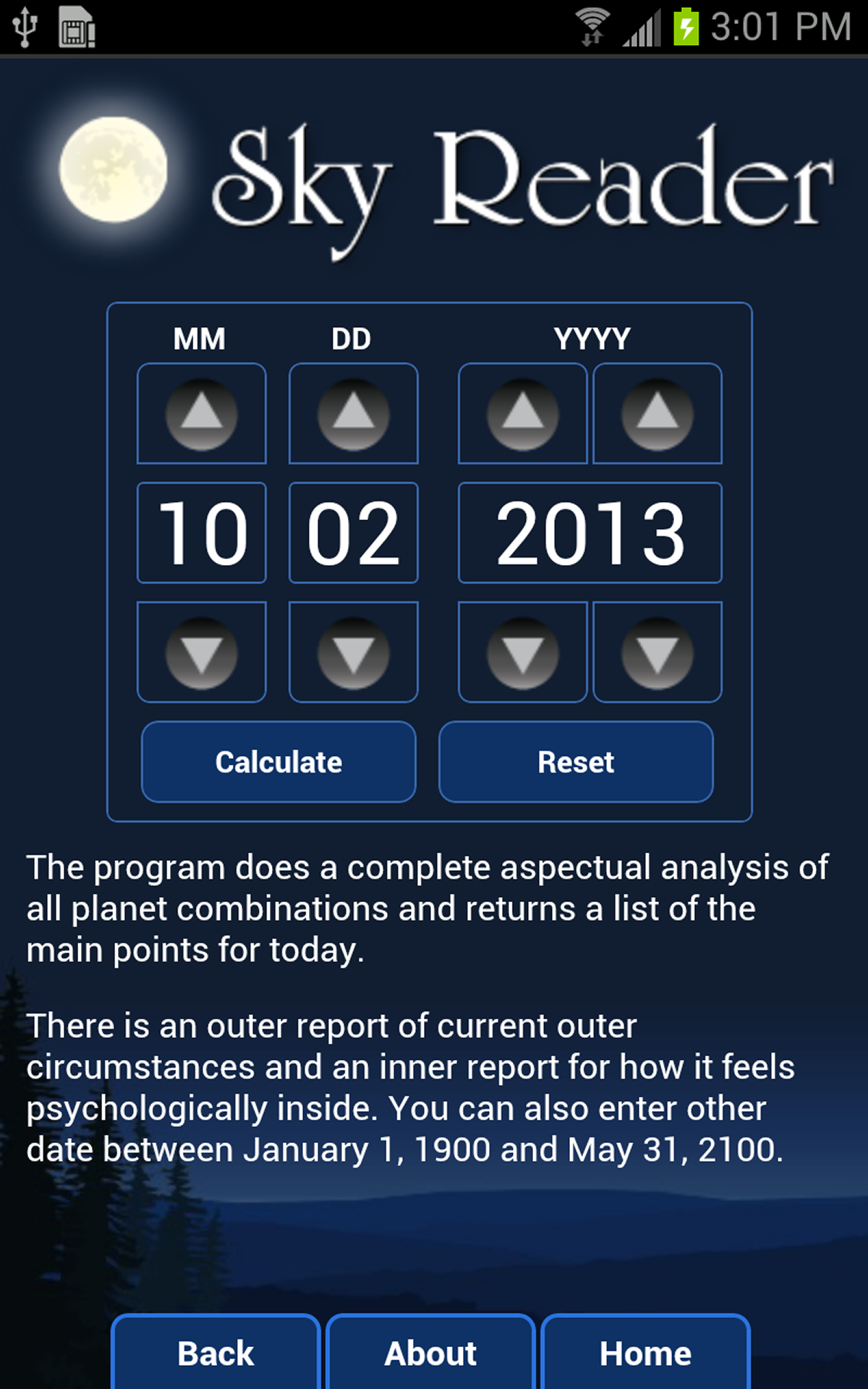Calculate the report for the selected date
The image size is (868, 1389).
(278, 762)
